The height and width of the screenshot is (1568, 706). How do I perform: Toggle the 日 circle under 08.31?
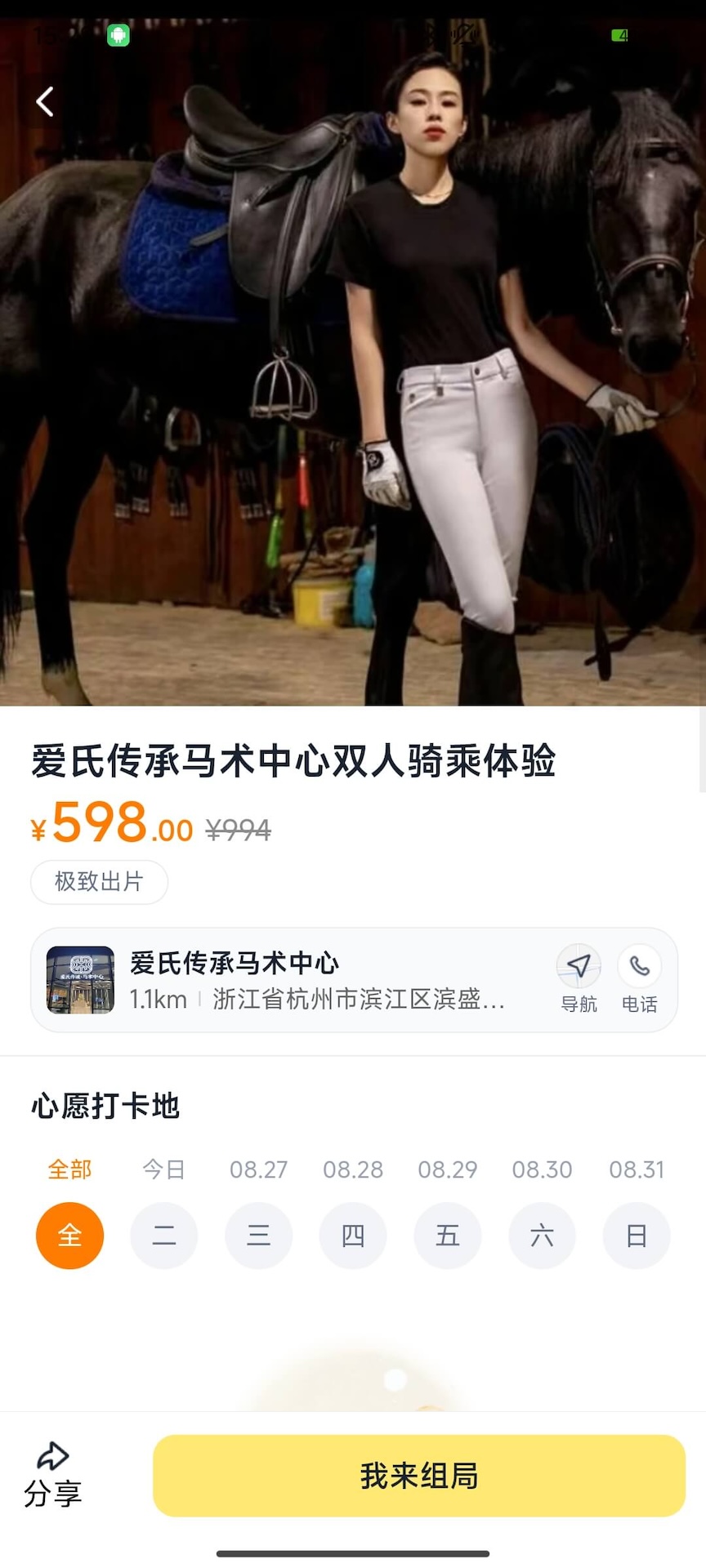(x=637, y=1236)
